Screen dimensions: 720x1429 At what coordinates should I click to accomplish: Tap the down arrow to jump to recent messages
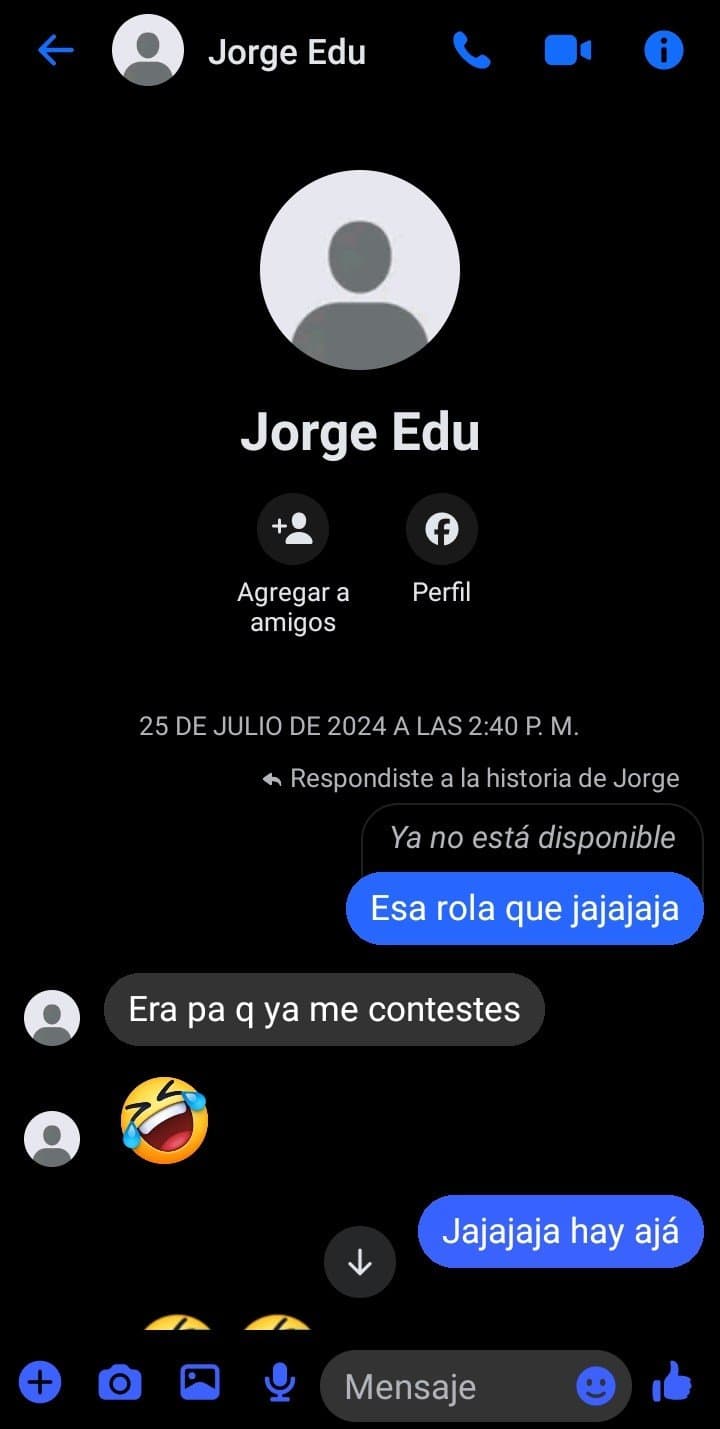(359, 1261)
